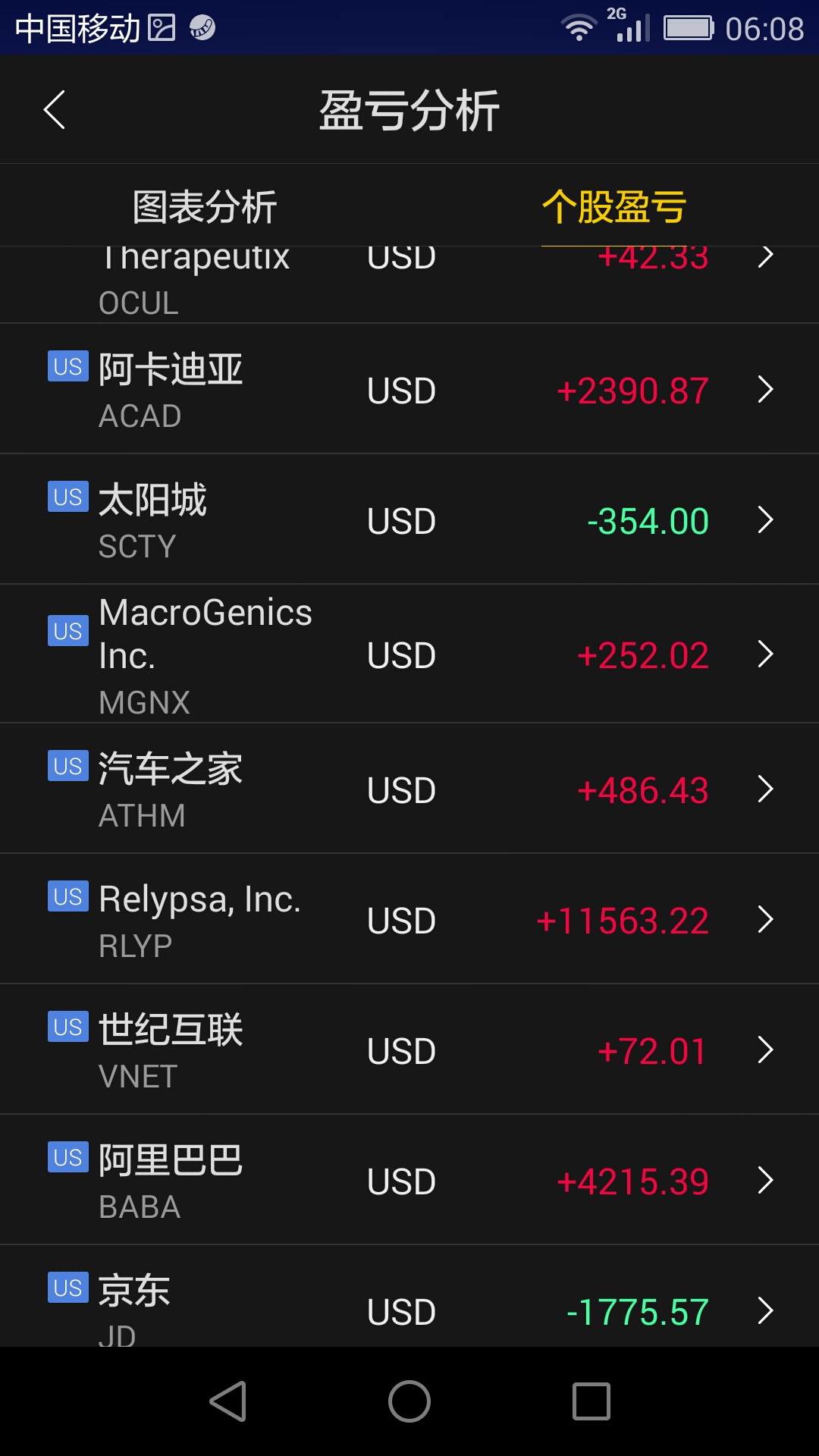View 世纪互联 VNET profit row

click(409, 1050)
